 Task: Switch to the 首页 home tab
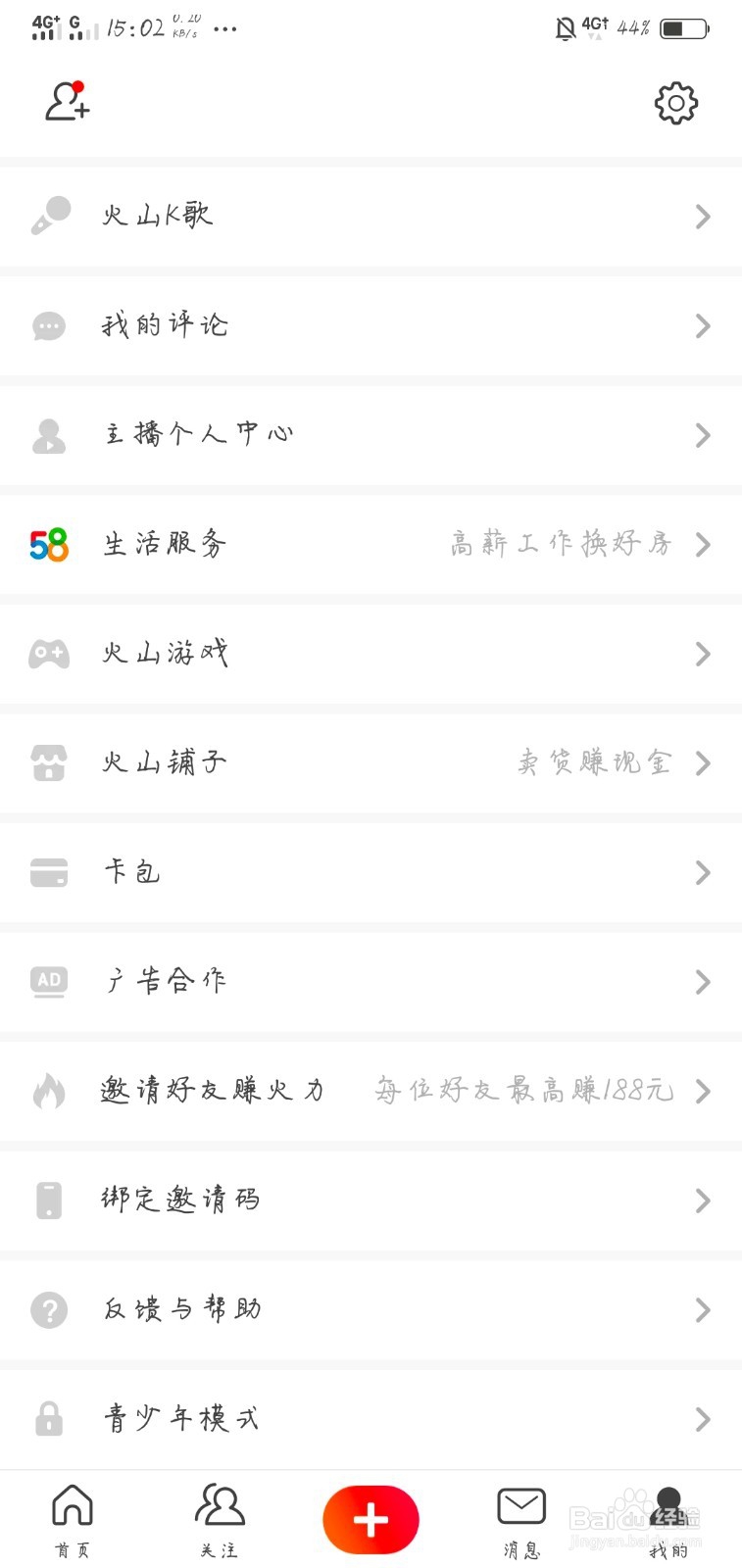click(72, 1519)
